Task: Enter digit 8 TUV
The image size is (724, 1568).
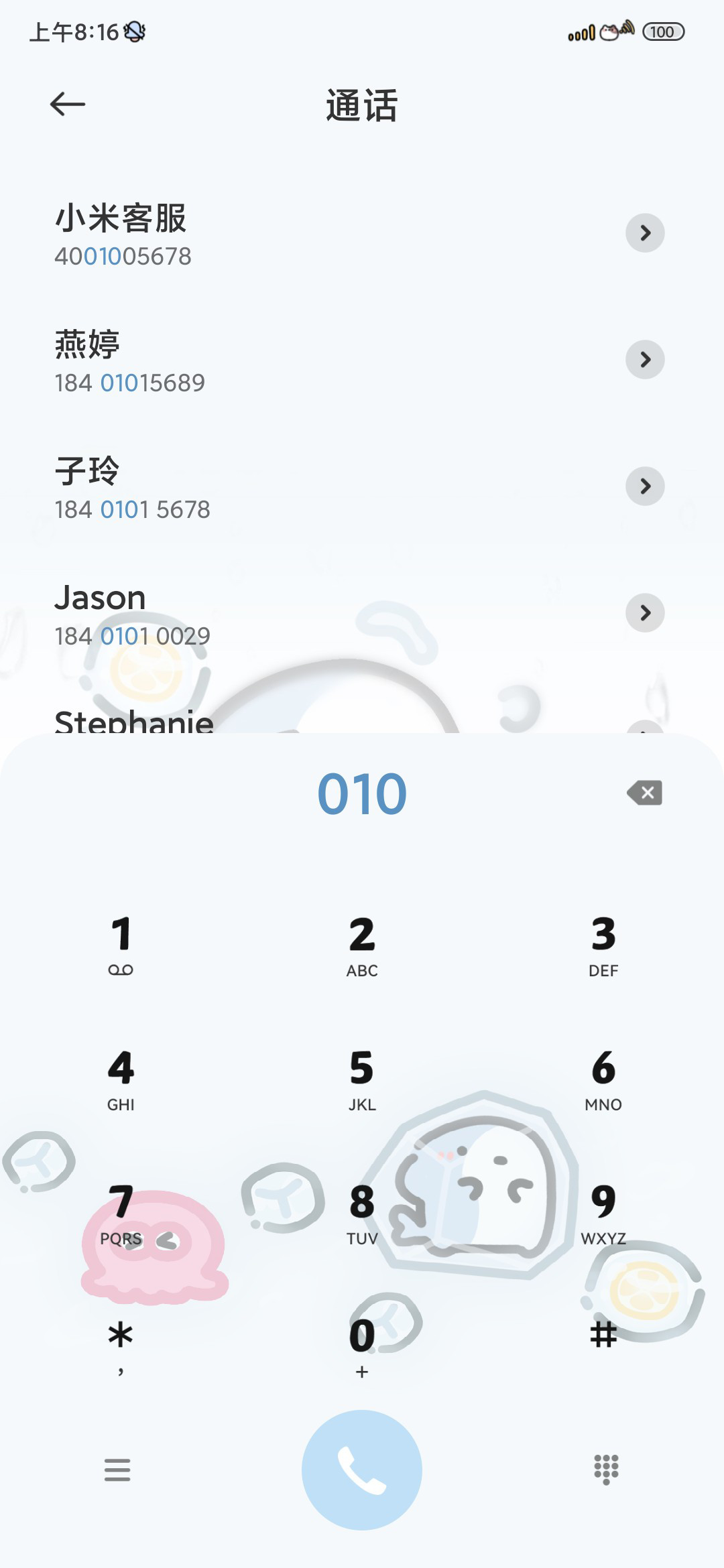Action: 362,1213
